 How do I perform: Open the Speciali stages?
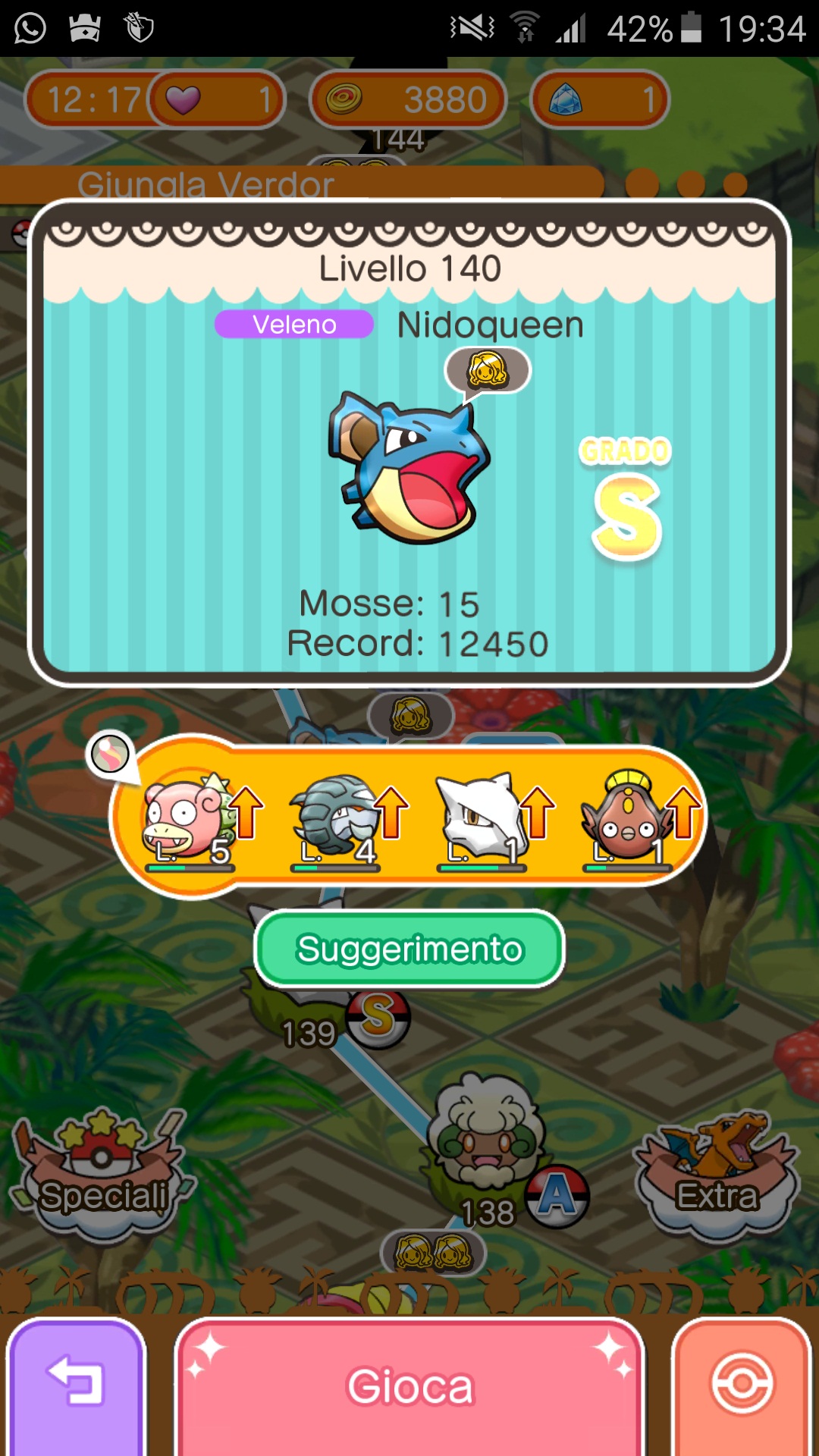(x=102, y=1175)
